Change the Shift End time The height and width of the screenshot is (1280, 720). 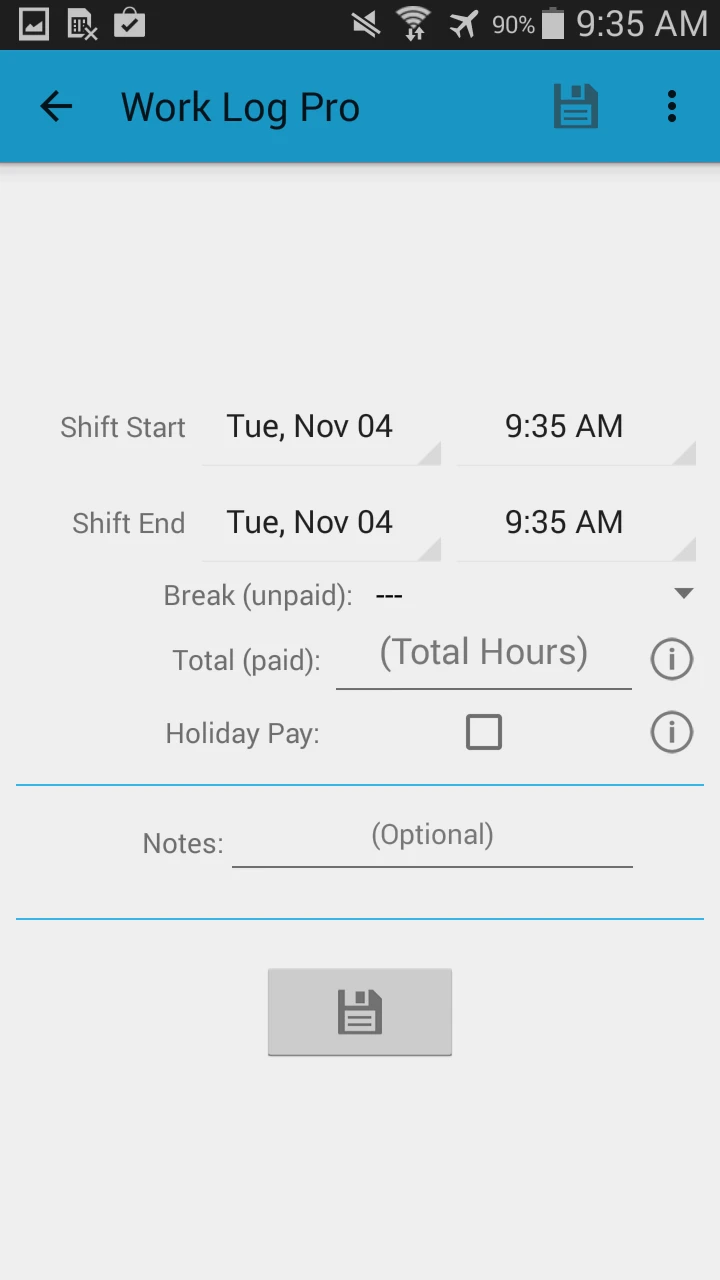click(574, 524)
